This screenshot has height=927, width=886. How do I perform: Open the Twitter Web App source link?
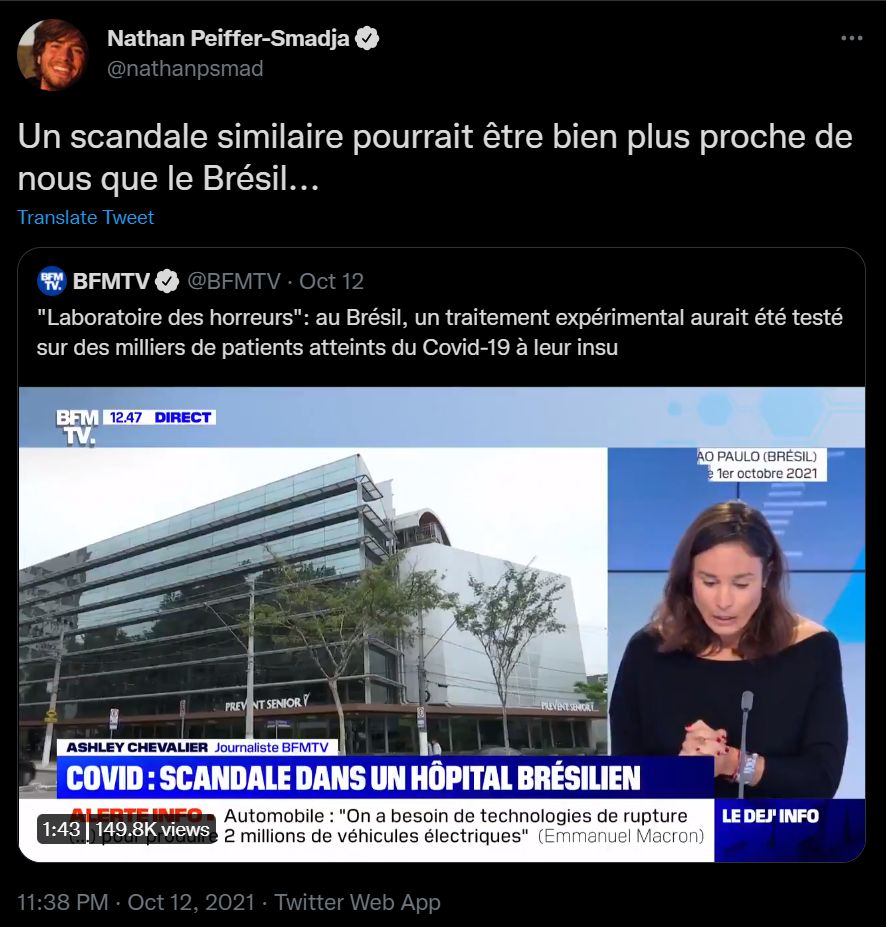357,902
